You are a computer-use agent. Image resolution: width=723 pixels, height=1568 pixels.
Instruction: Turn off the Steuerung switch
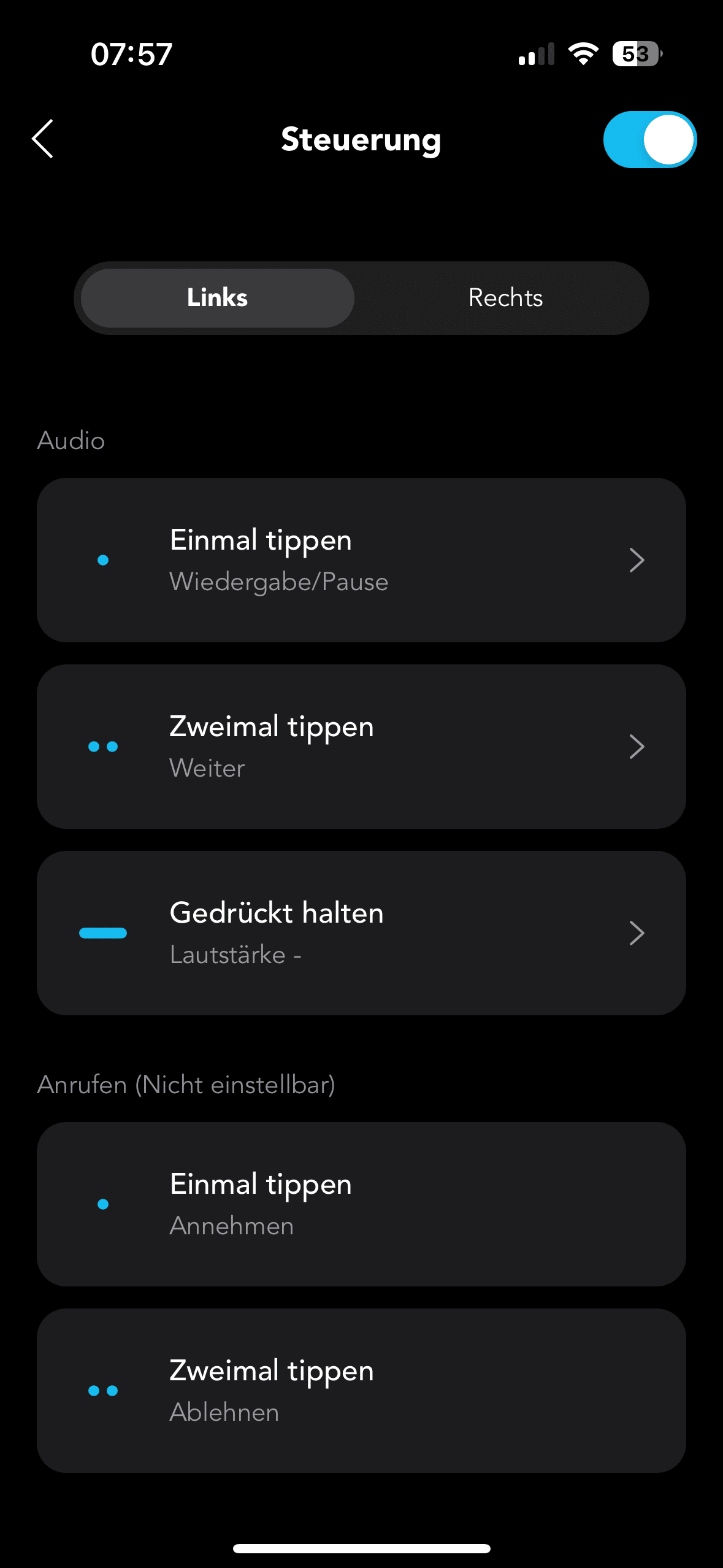tap(649, 140)
